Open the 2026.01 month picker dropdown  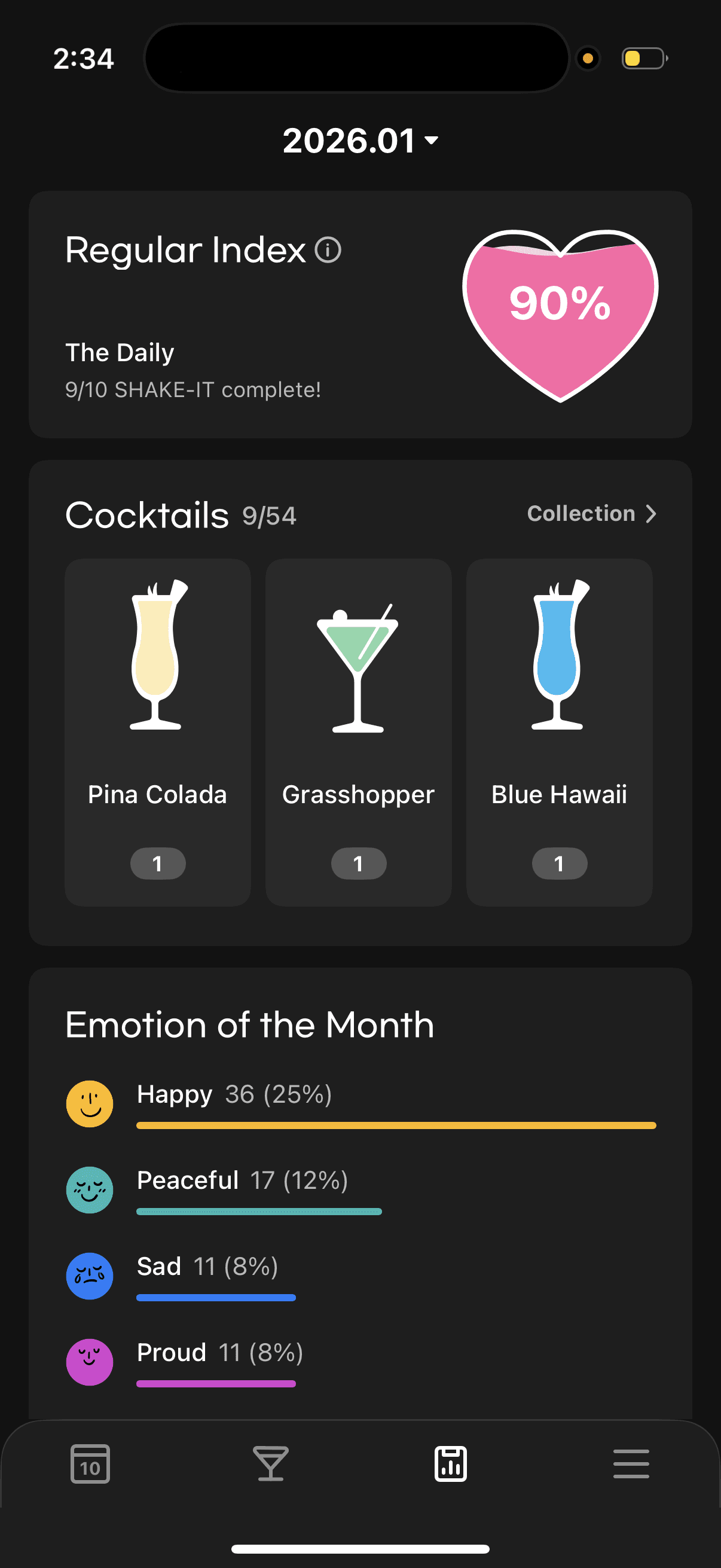[x=360, y=141]
